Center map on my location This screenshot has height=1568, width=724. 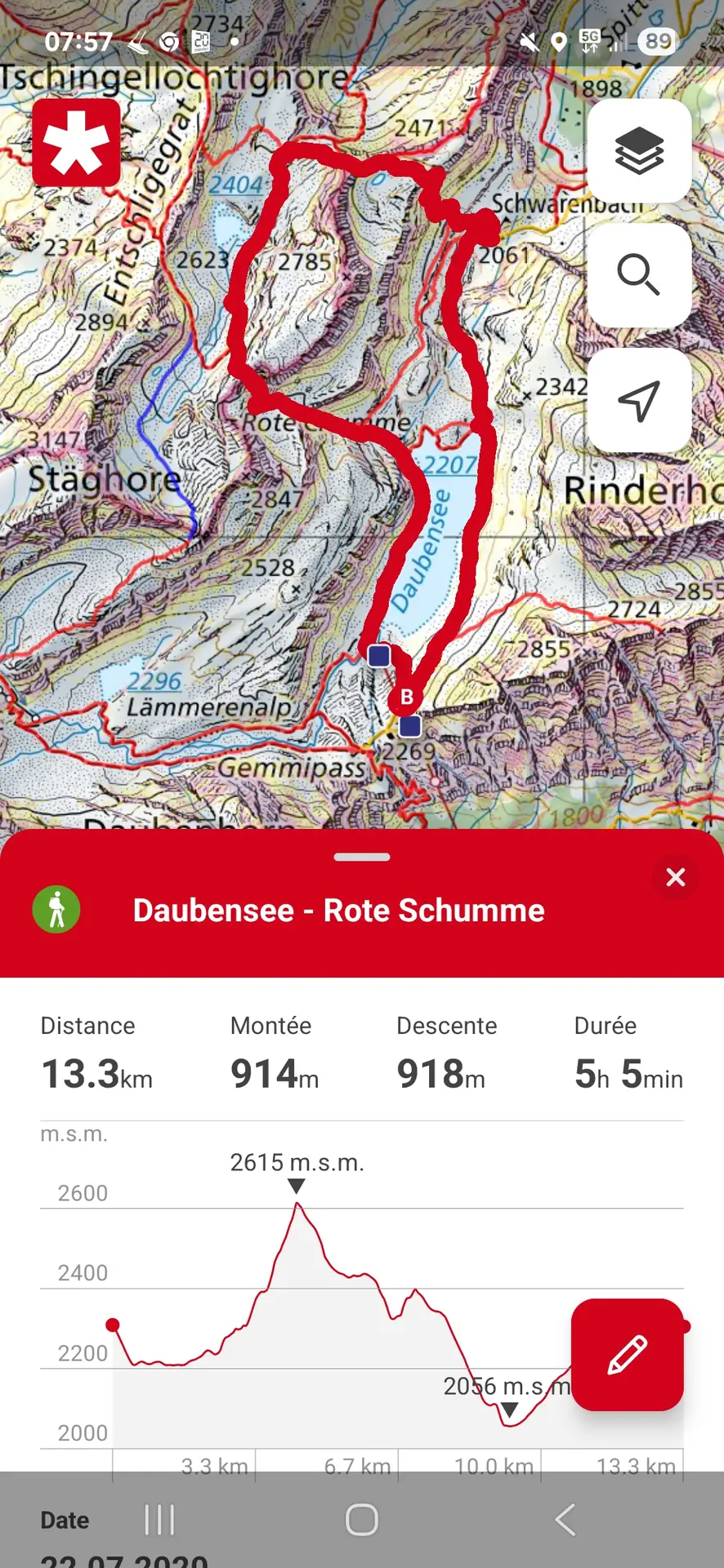[x=639, y=400]
